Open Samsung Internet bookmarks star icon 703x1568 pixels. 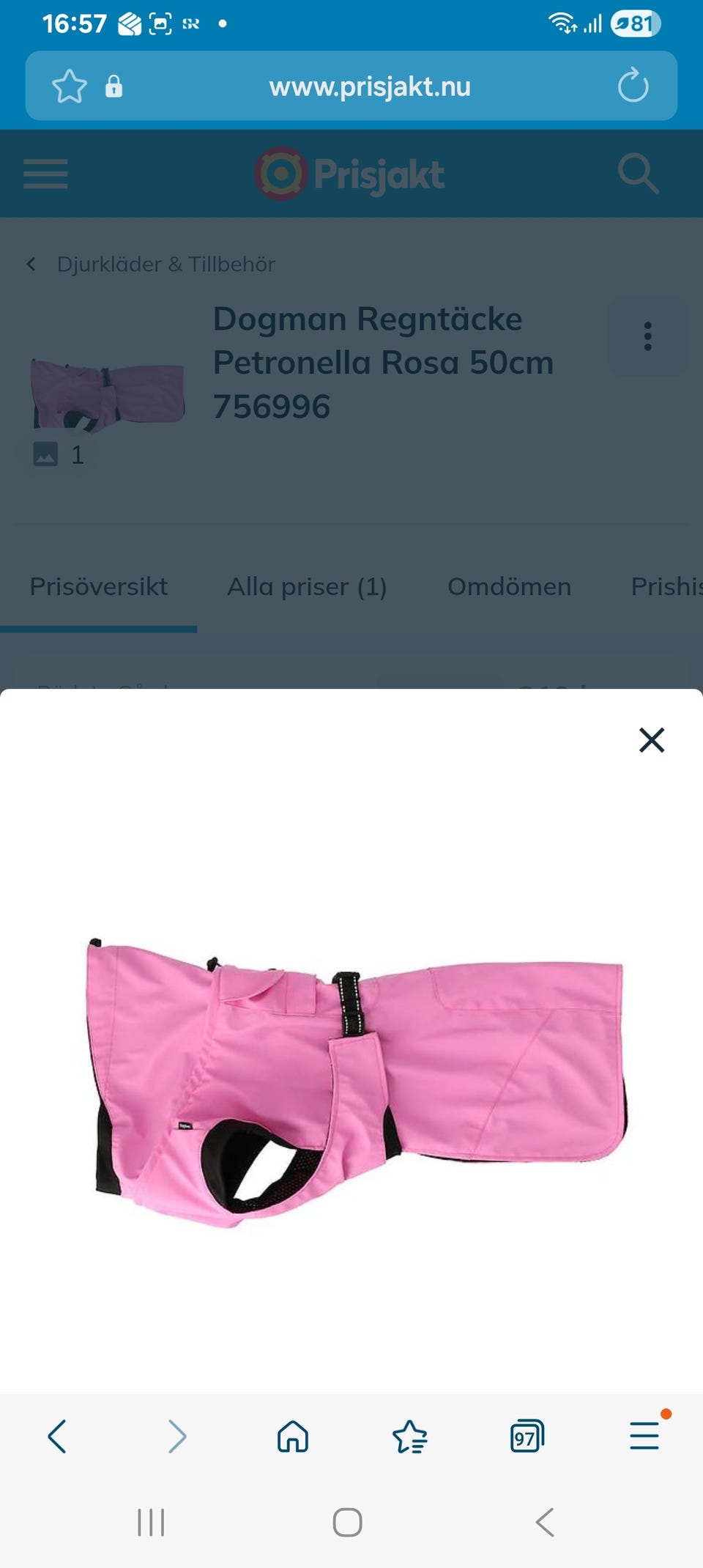[x=409, y=1437]
